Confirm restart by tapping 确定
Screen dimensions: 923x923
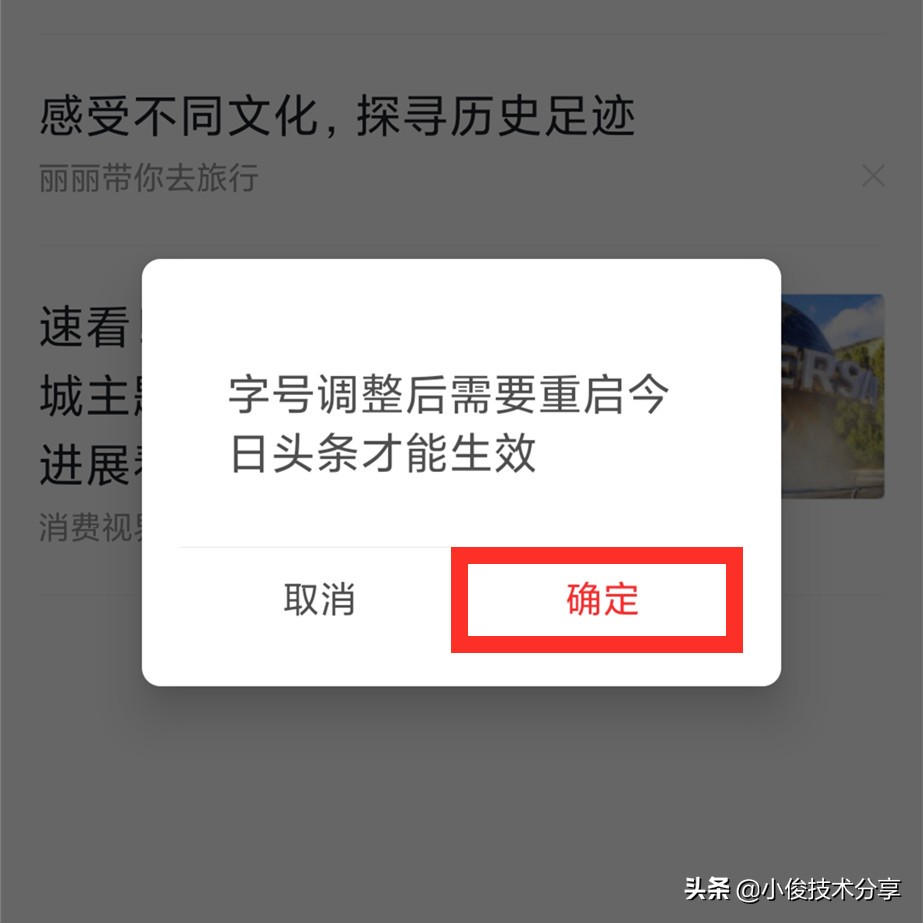point(601,600)
